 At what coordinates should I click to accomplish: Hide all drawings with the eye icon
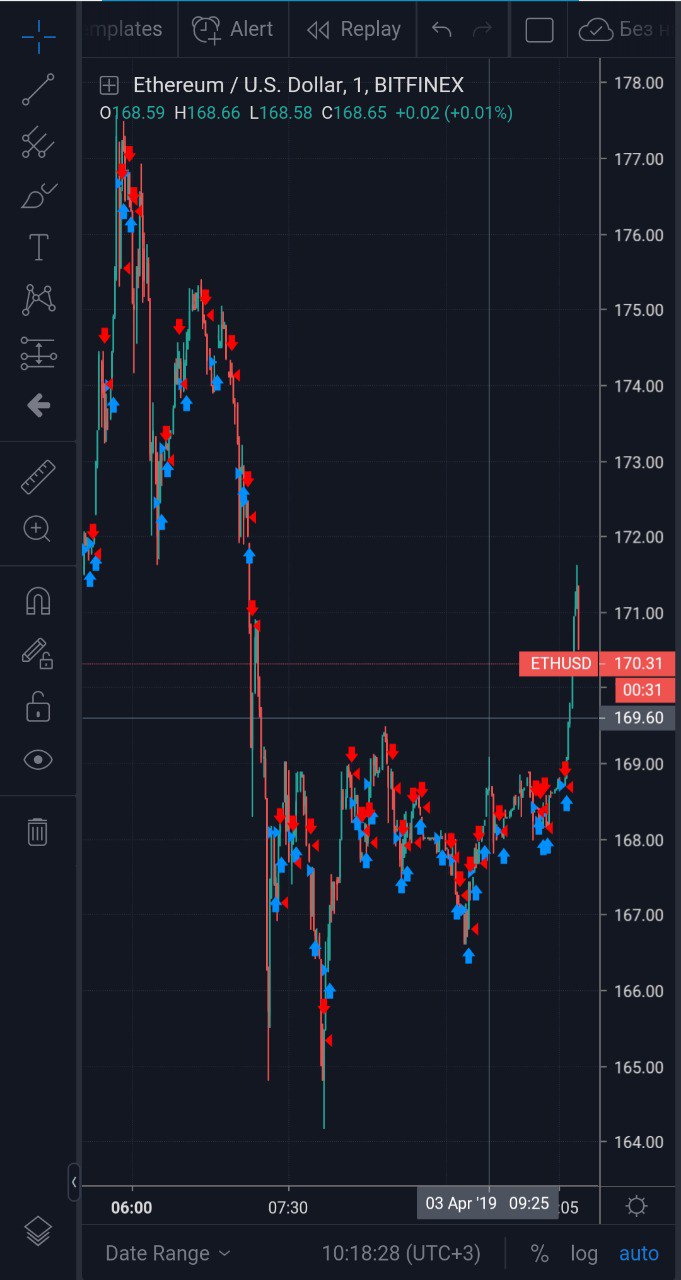pos(38,760)
